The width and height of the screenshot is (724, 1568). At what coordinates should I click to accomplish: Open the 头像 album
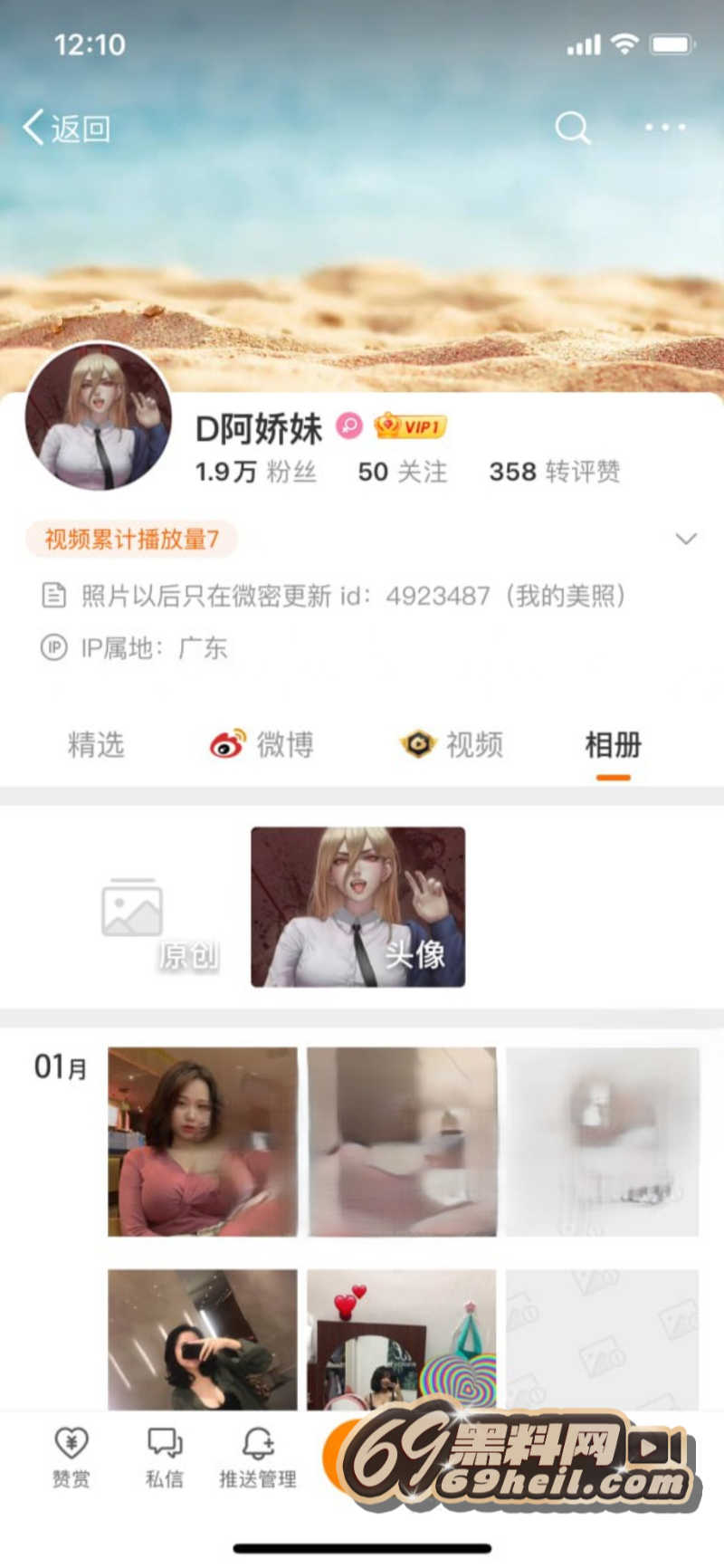tap(357, 906)
